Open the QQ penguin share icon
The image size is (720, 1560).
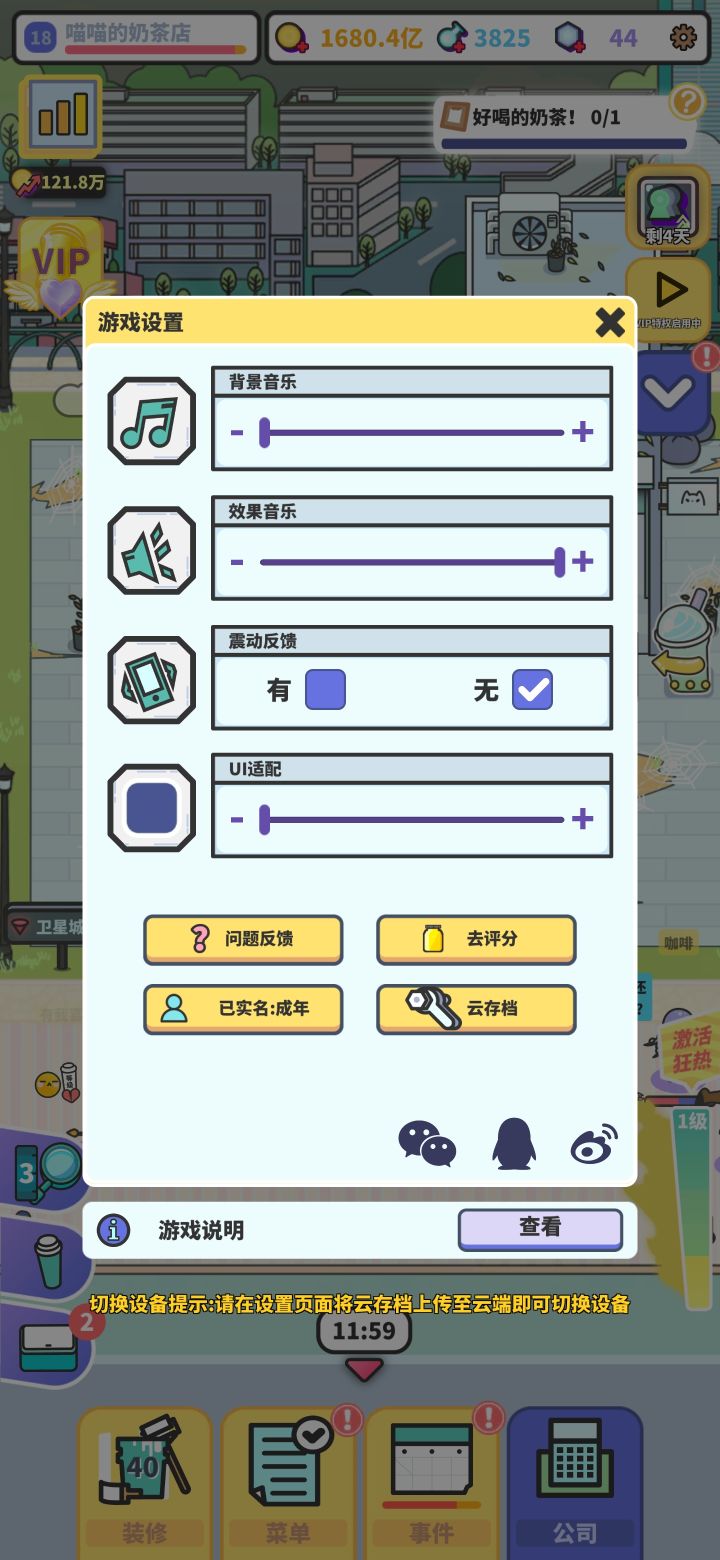click(512, 1143)
